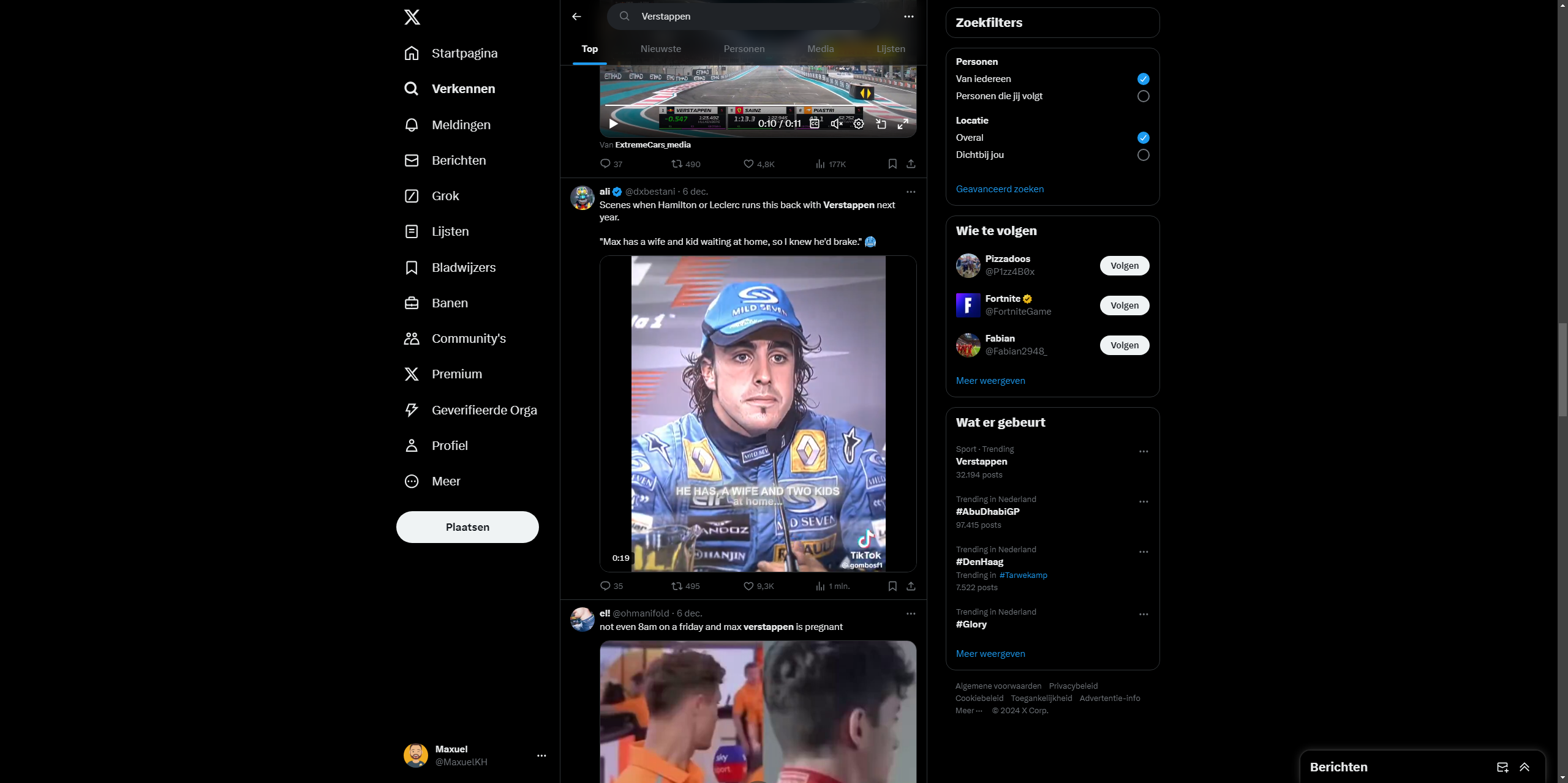The width and height of the screenshot is (1568, 783).
Task: Open the #AbuDhabiGP trending topic
Action: (987, 512)
